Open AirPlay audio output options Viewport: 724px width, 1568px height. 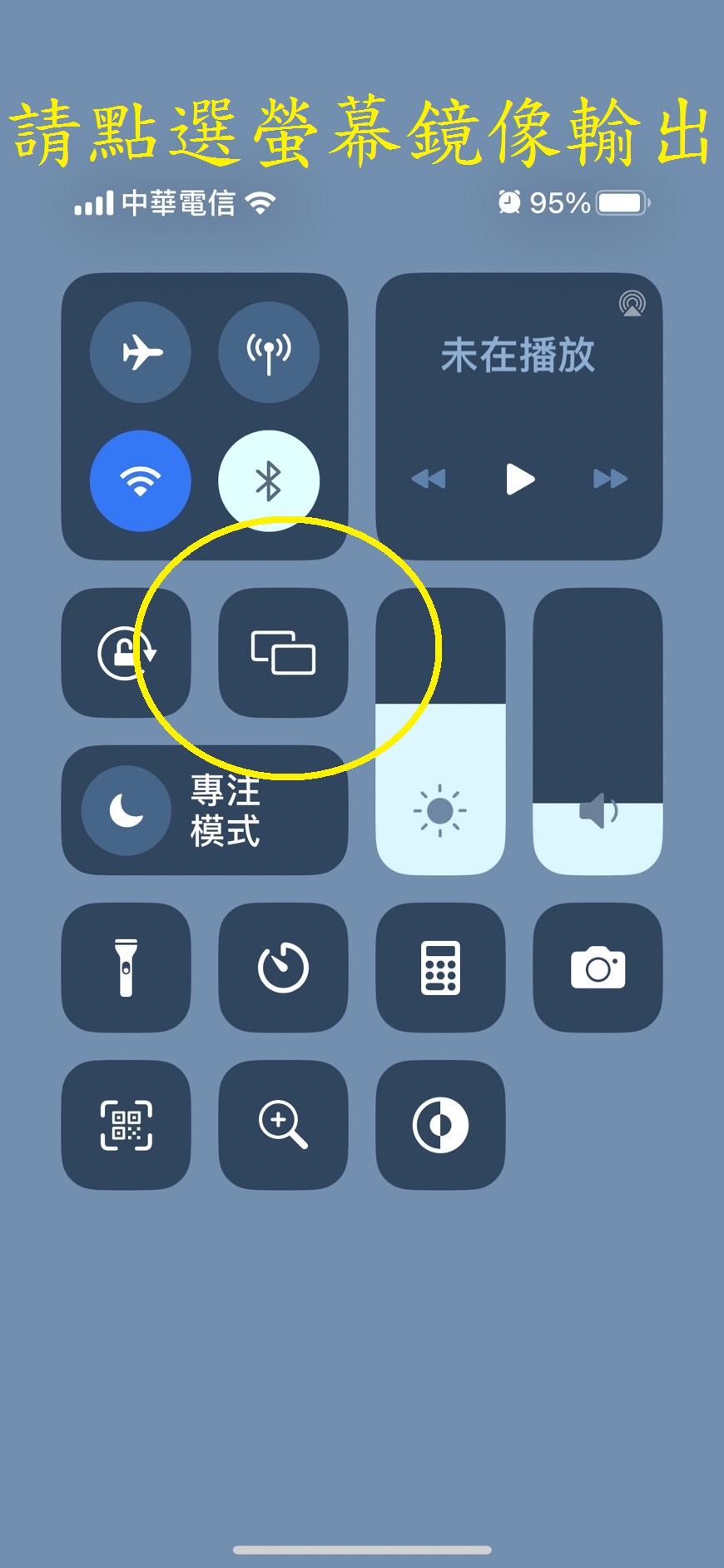(632, 303)
